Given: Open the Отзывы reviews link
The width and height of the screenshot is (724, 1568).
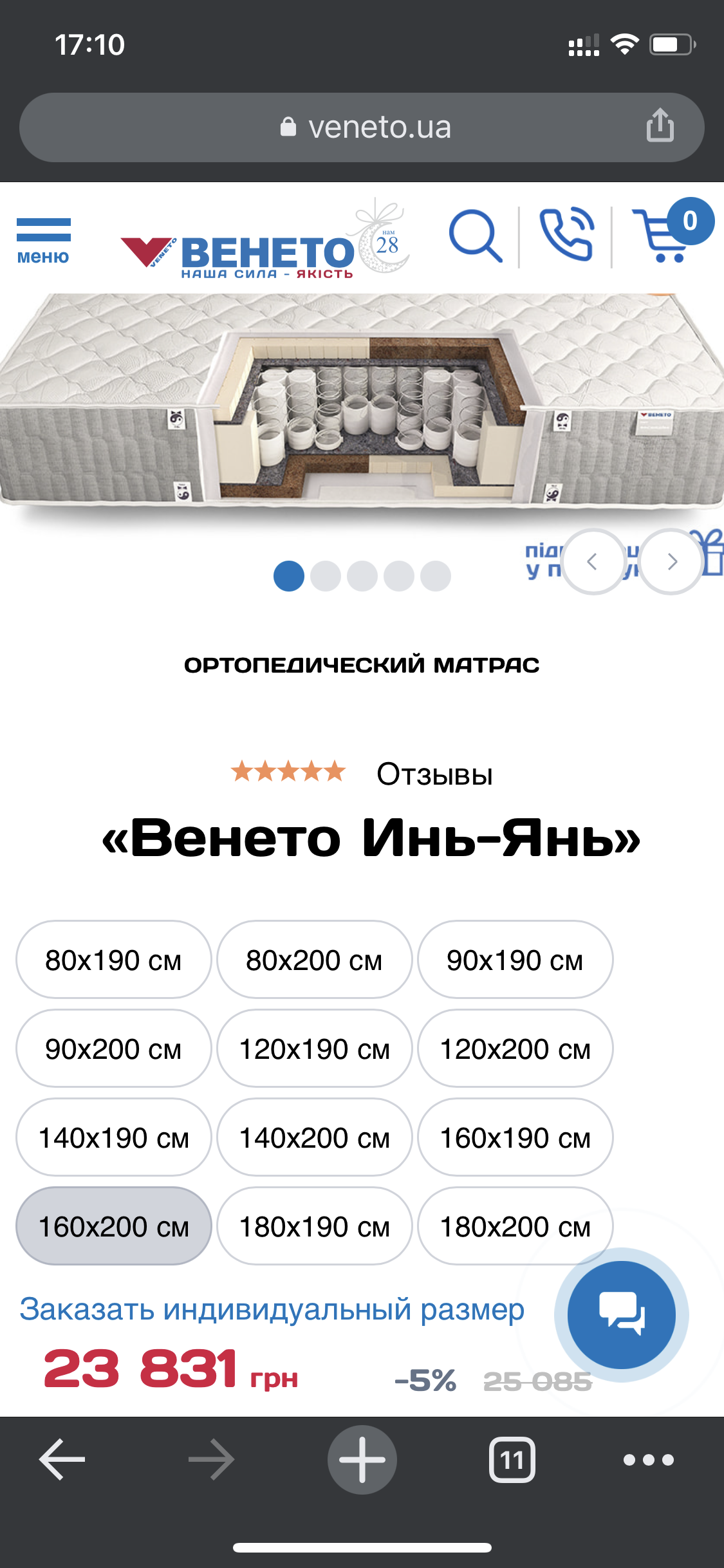Looking at the screenshot, I should click(434, 774).
